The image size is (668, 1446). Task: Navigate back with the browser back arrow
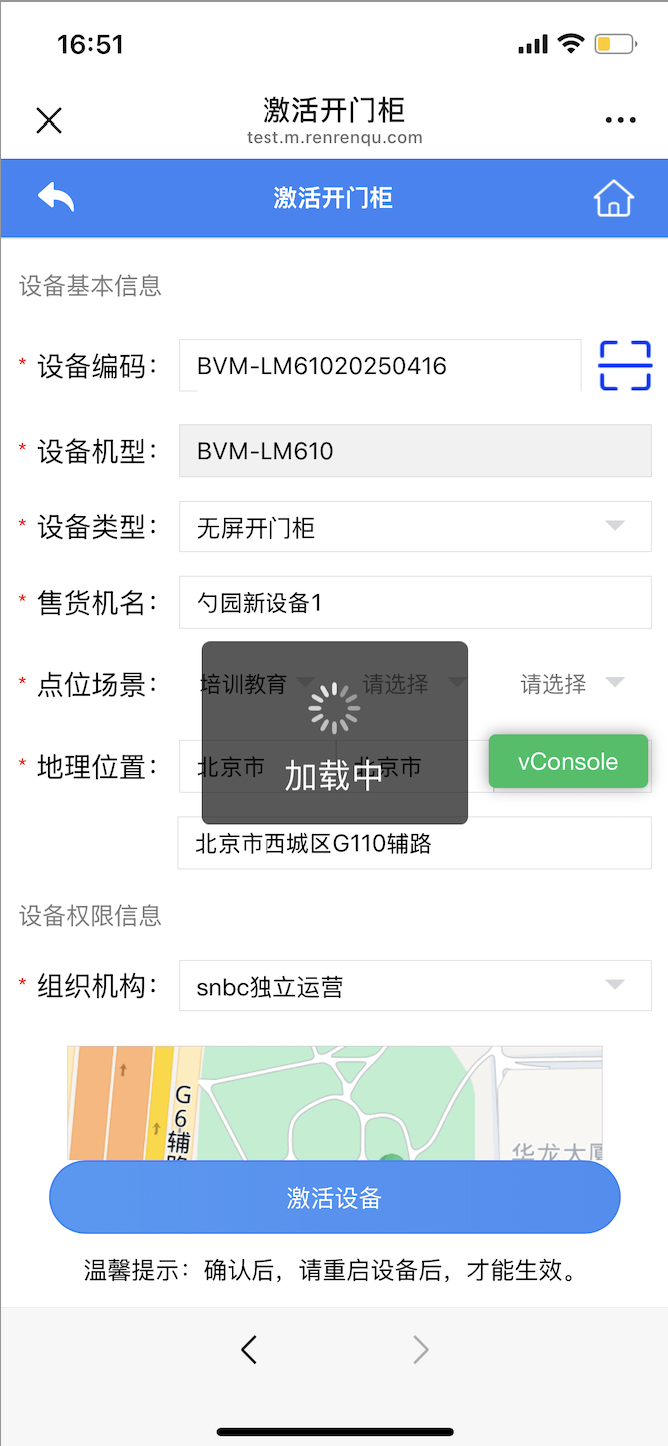tap(249, 1350)
